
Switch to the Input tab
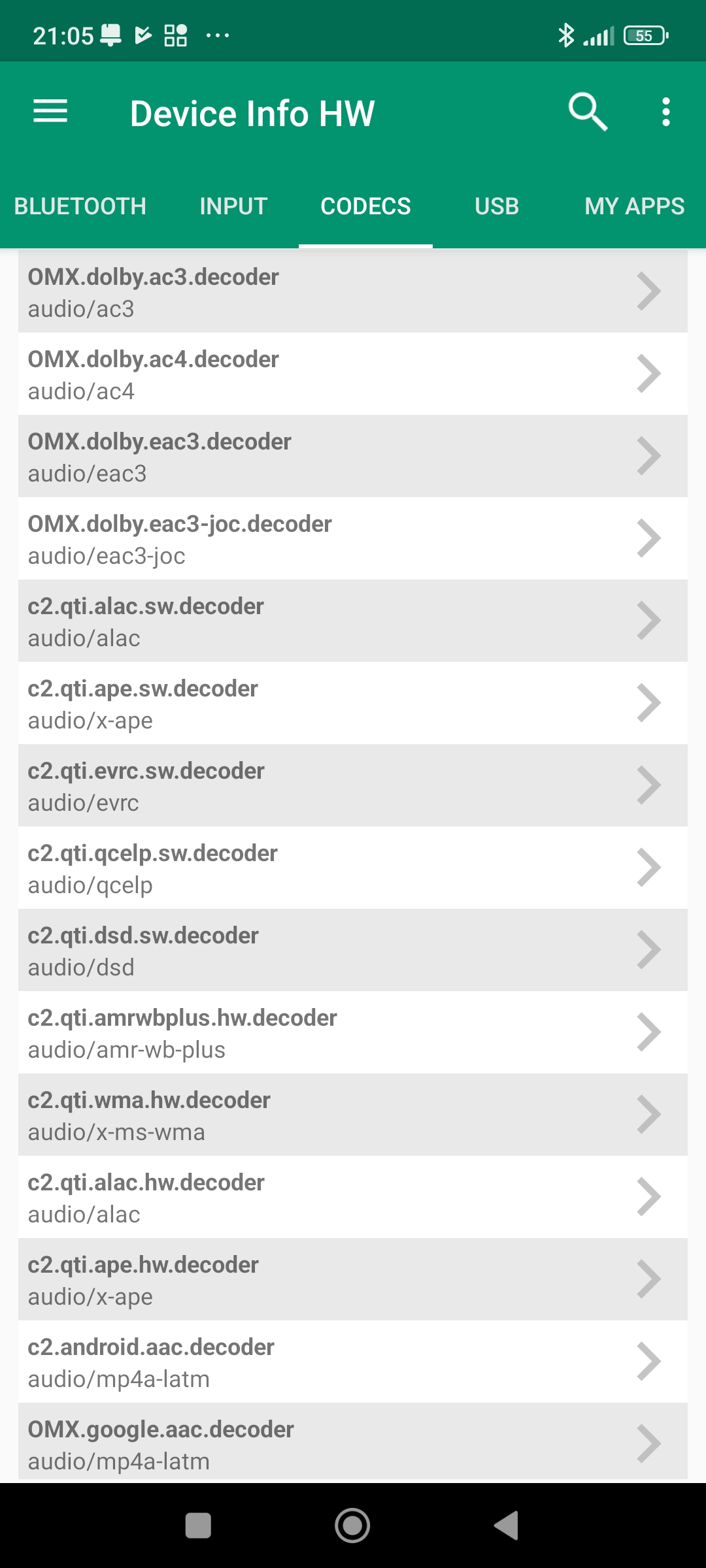[x=233, y=206]
